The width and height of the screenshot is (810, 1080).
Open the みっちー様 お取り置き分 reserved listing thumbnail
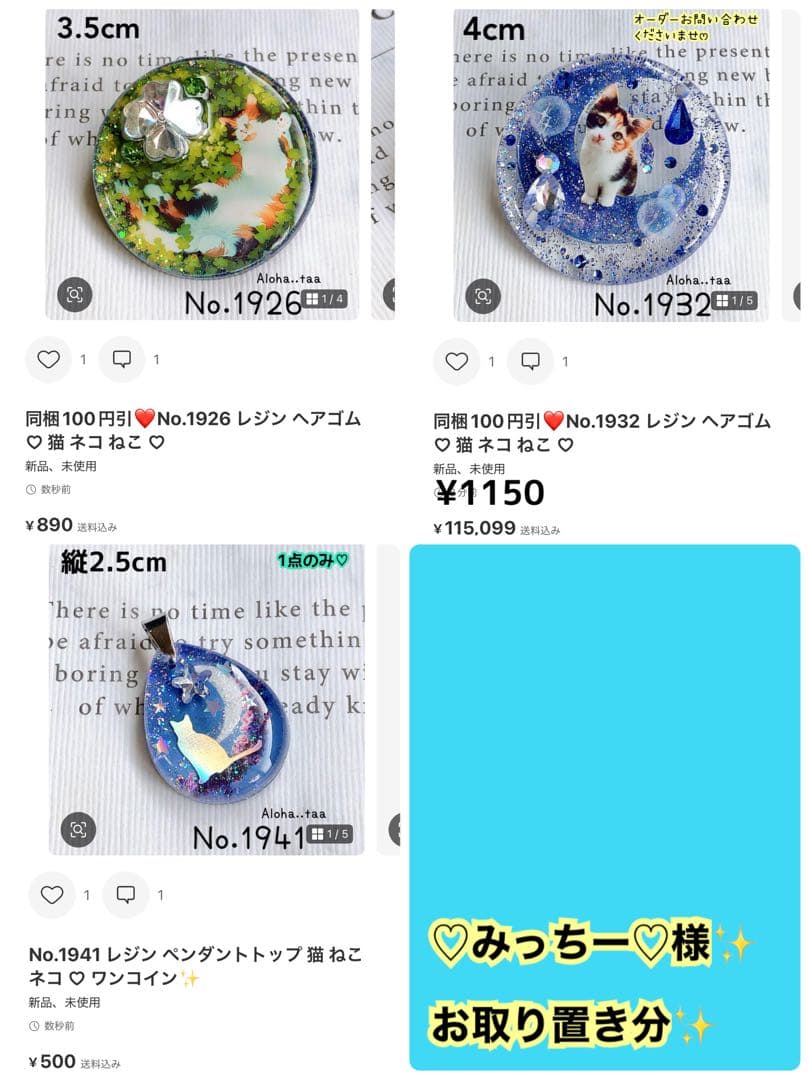click(x=604, y=810)
